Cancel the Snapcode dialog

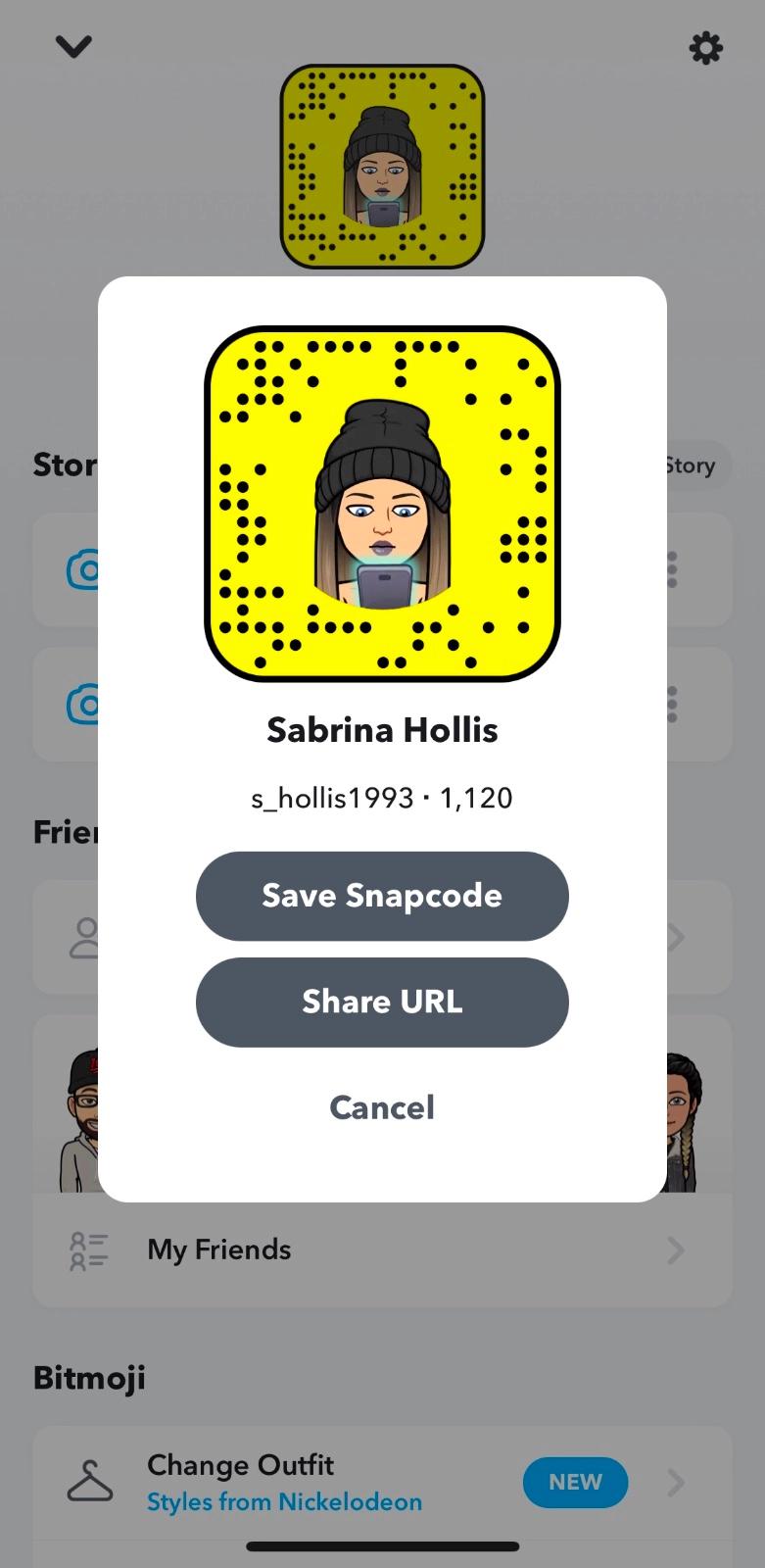pos(382,1107)
